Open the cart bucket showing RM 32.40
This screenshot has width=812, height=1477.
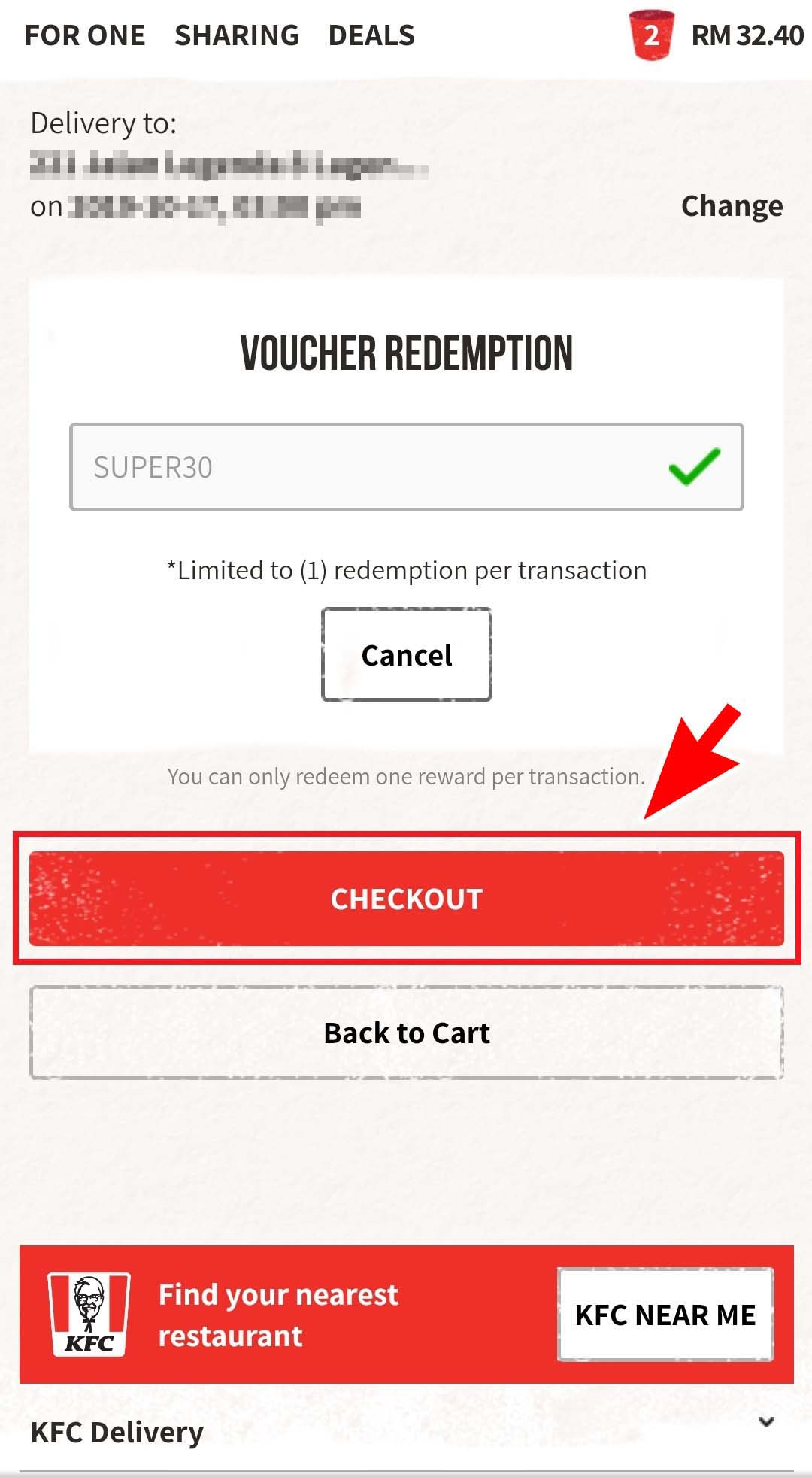[714, 35]
